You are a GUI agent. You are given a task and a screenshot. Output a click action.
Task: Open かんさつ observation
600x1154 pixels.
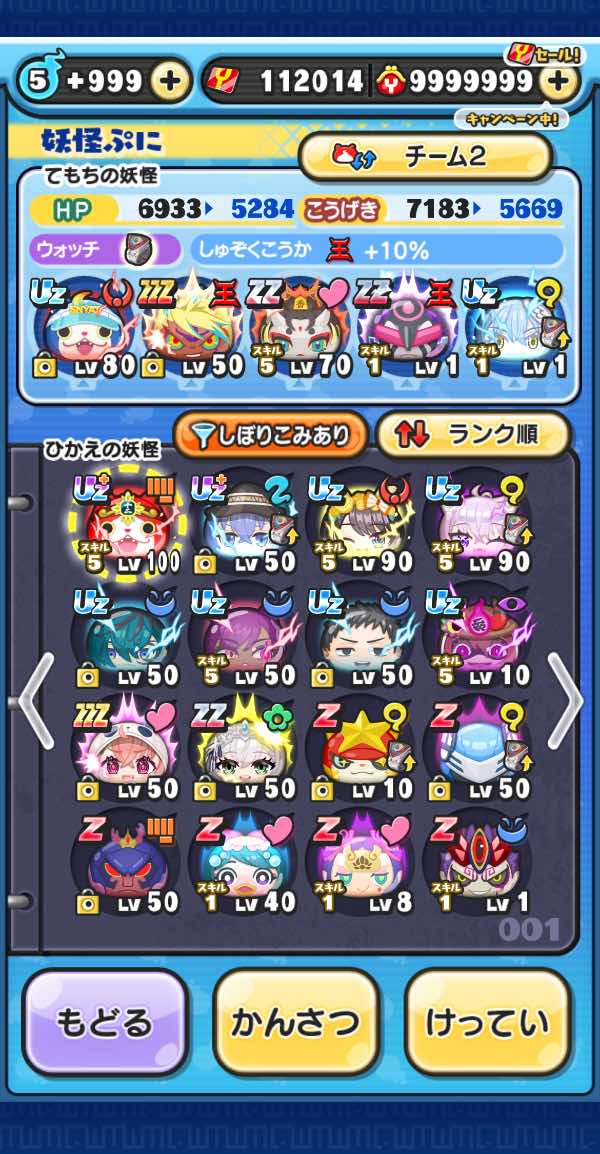(x=296, y=1022)
